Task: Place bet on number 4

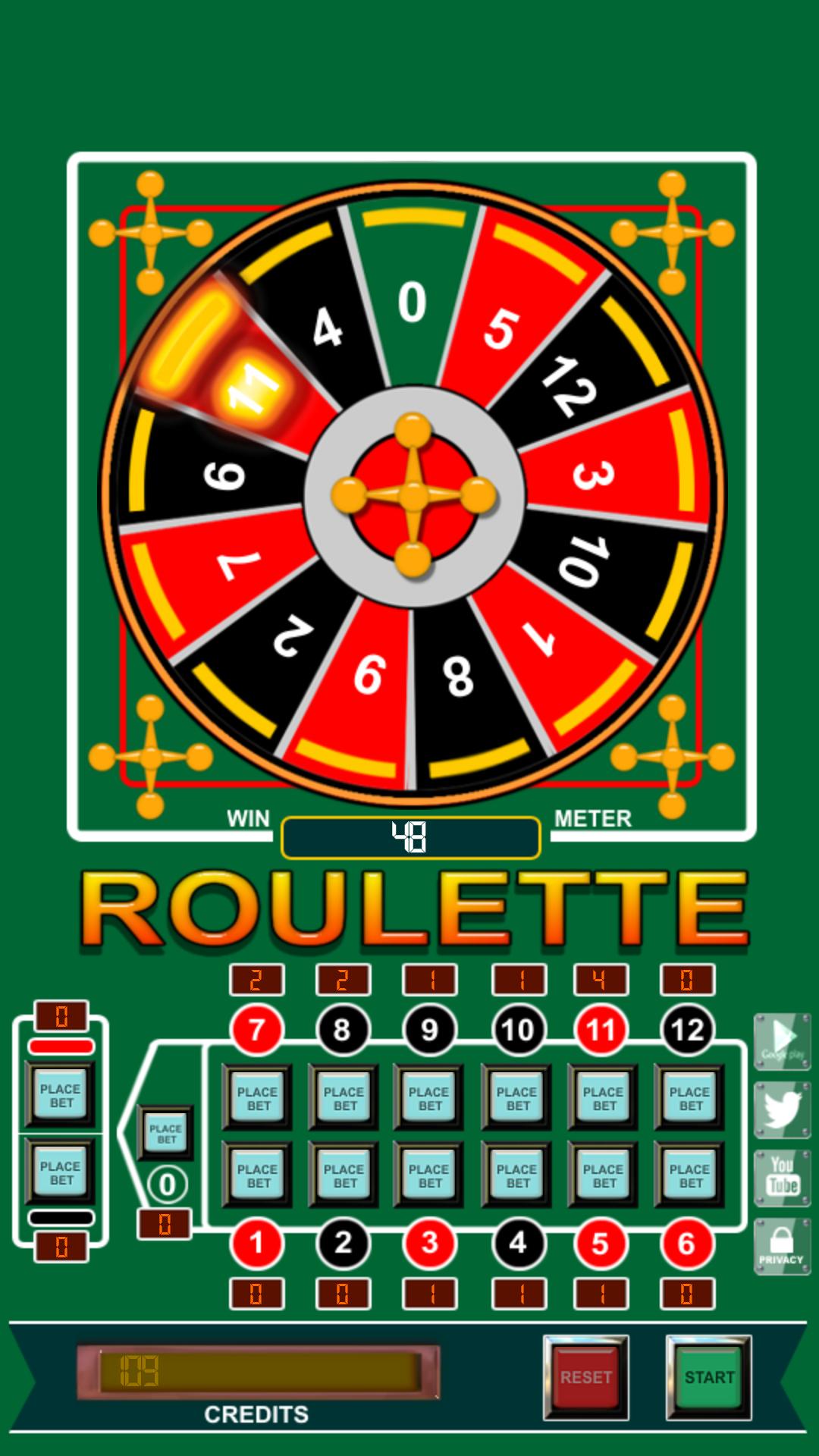Action: click(x=517, y=1175)
